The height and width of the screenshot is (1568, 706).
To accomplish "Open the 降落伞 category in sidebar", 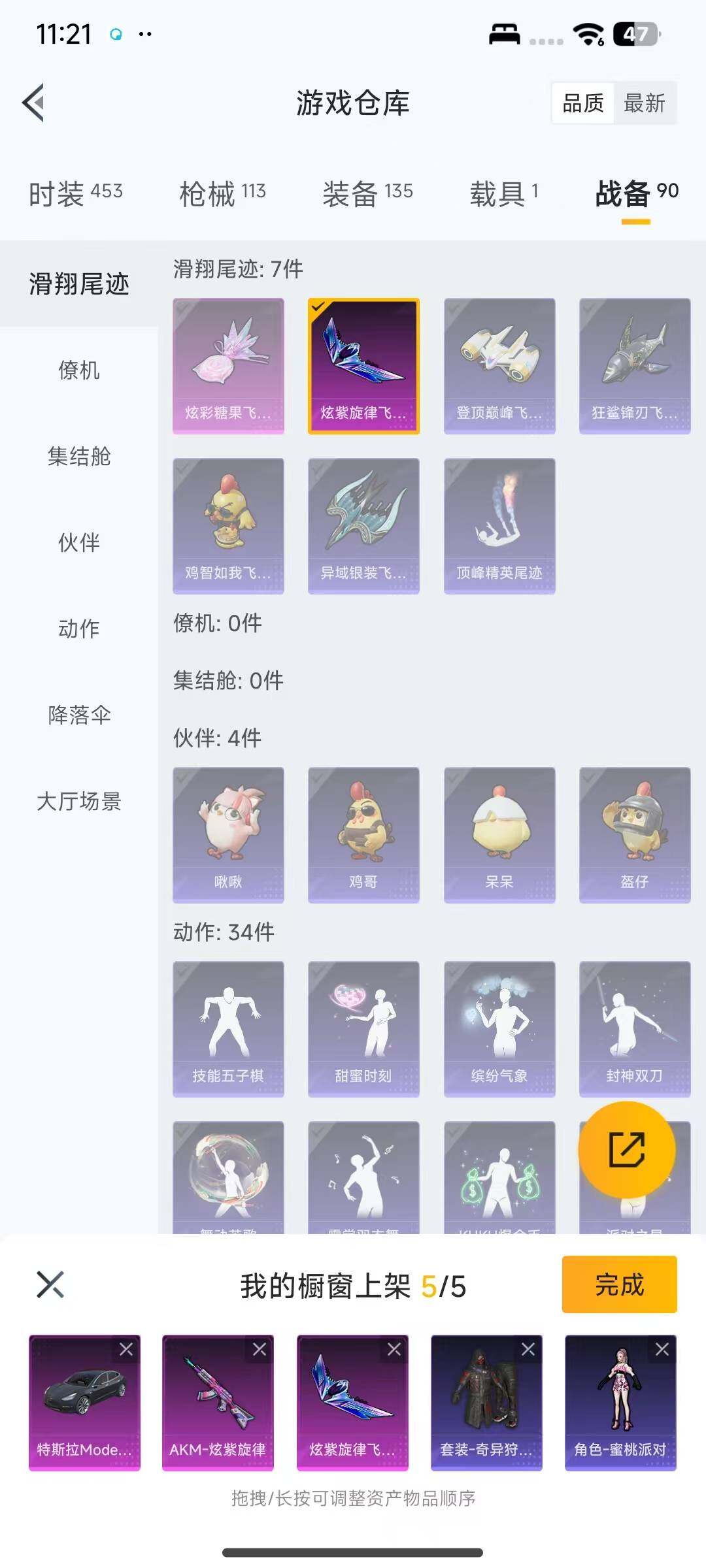I will pos(78,716).
